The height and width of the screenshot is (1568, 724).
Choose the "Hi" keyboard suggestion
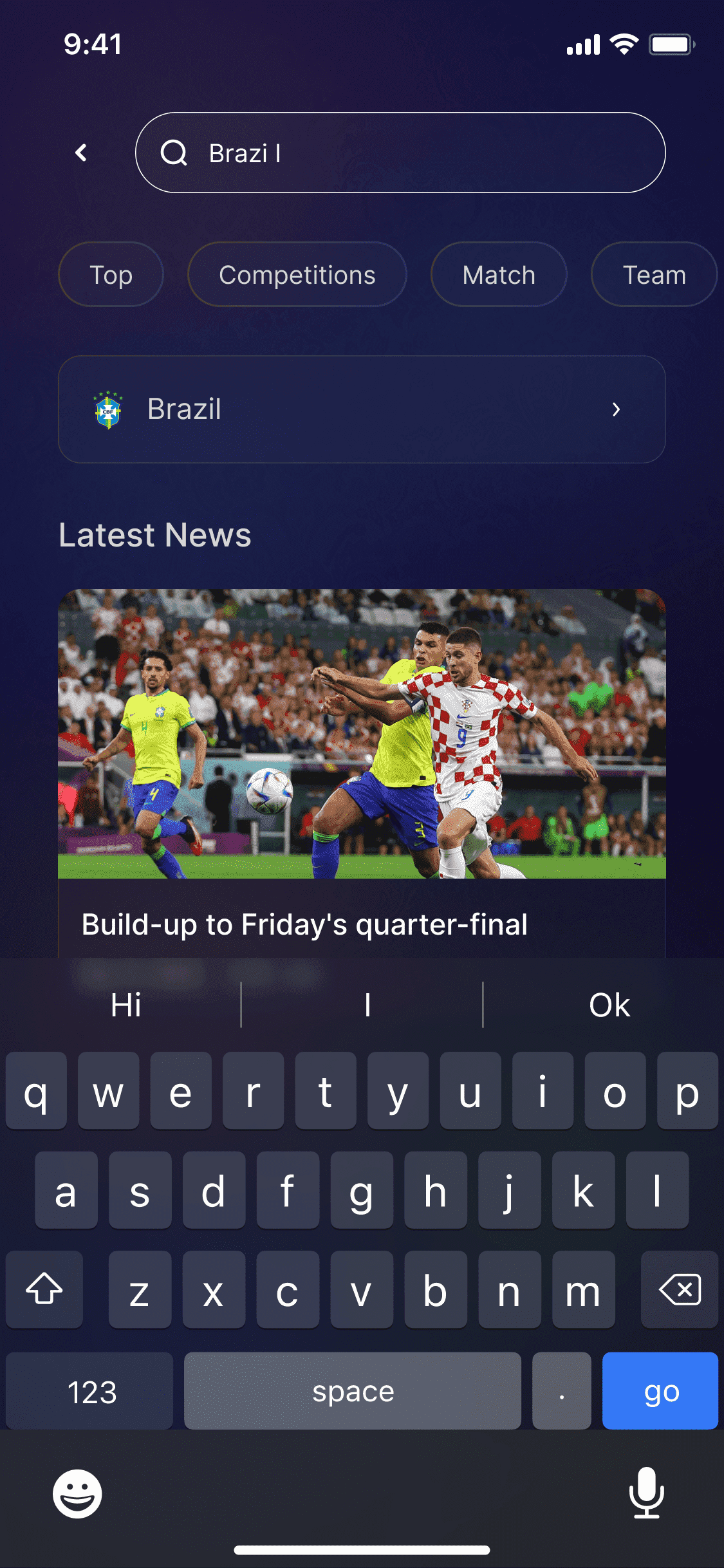(x=125, y=1005)
